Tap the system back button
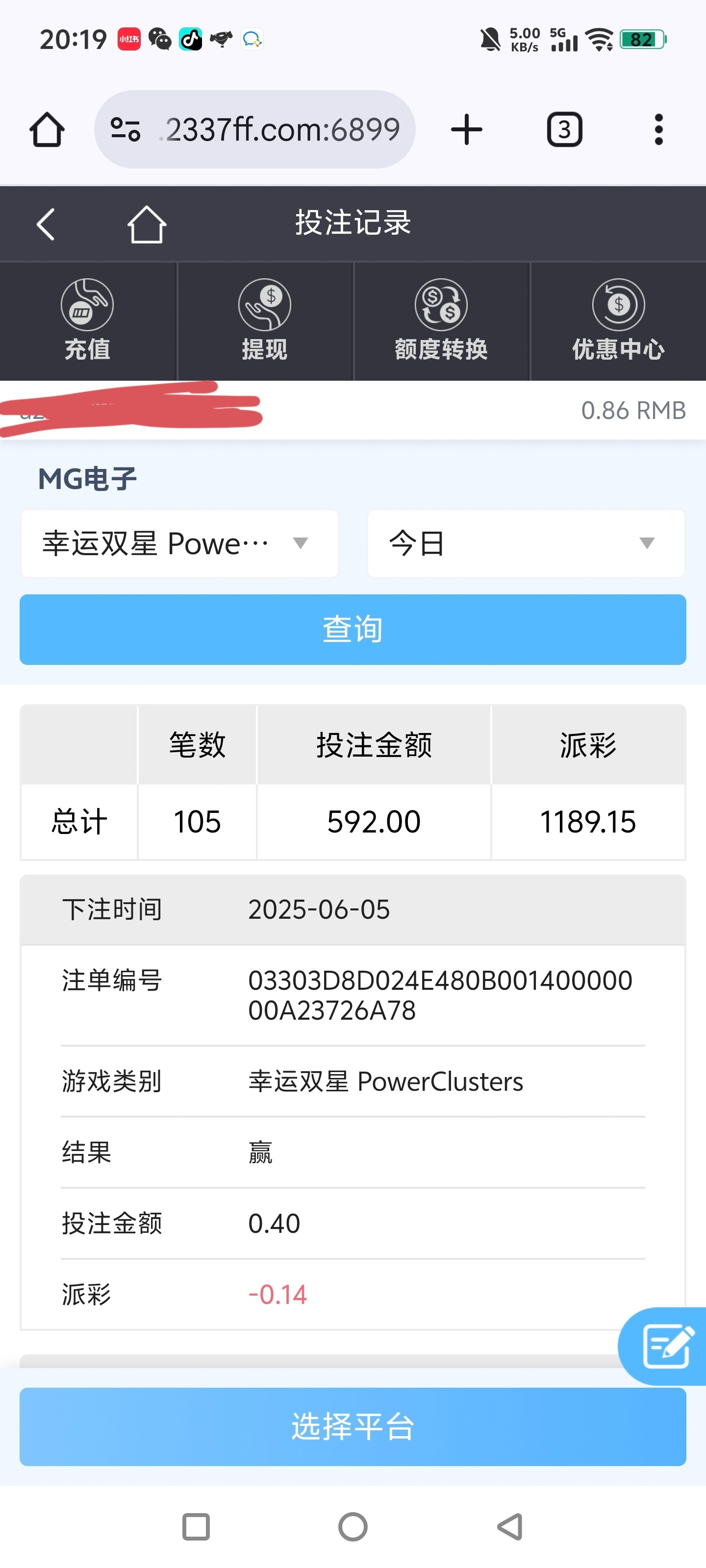 (510, 1527)
